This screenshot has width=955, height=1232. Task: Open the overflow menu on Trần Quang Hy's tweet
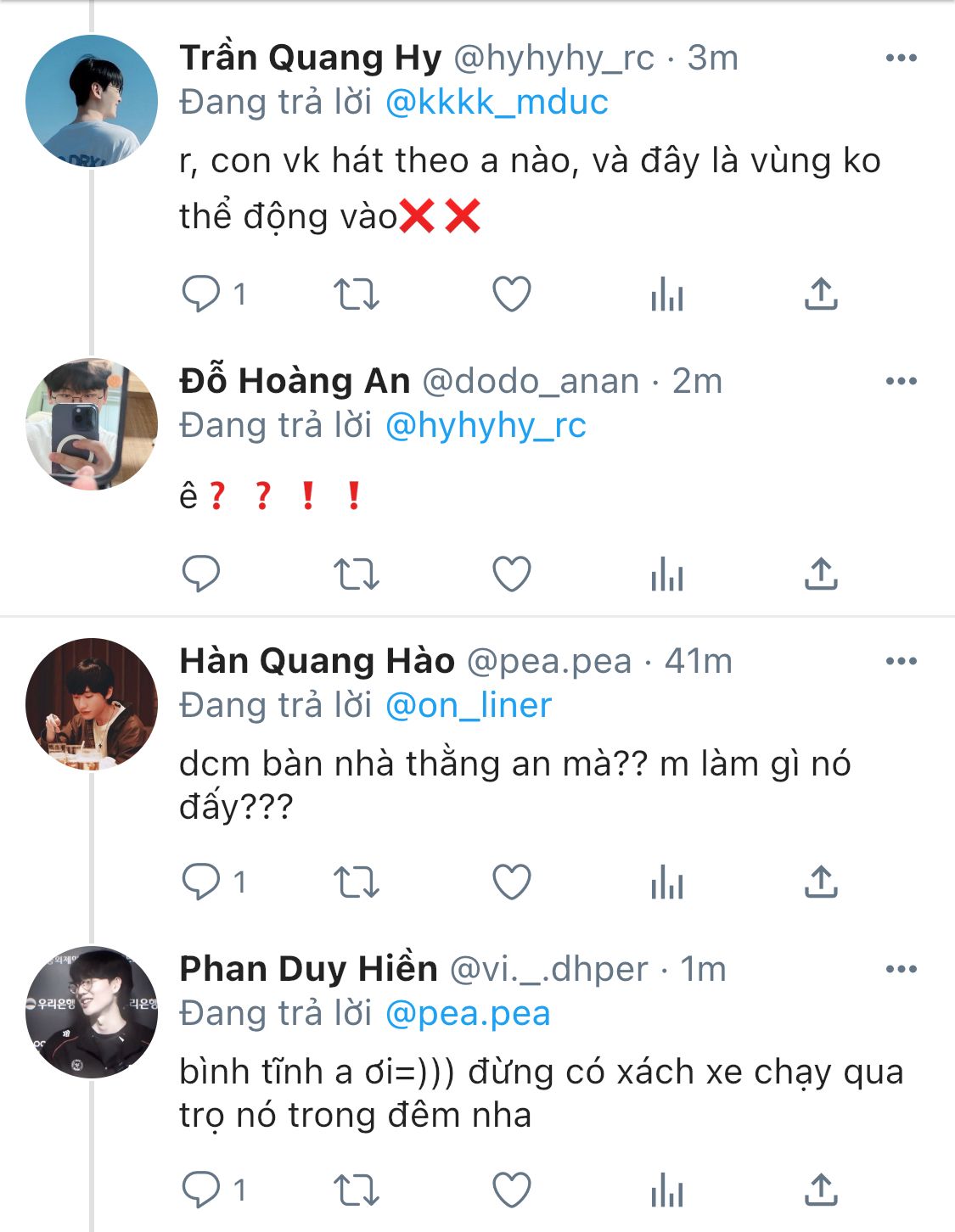tap(901, 59)
